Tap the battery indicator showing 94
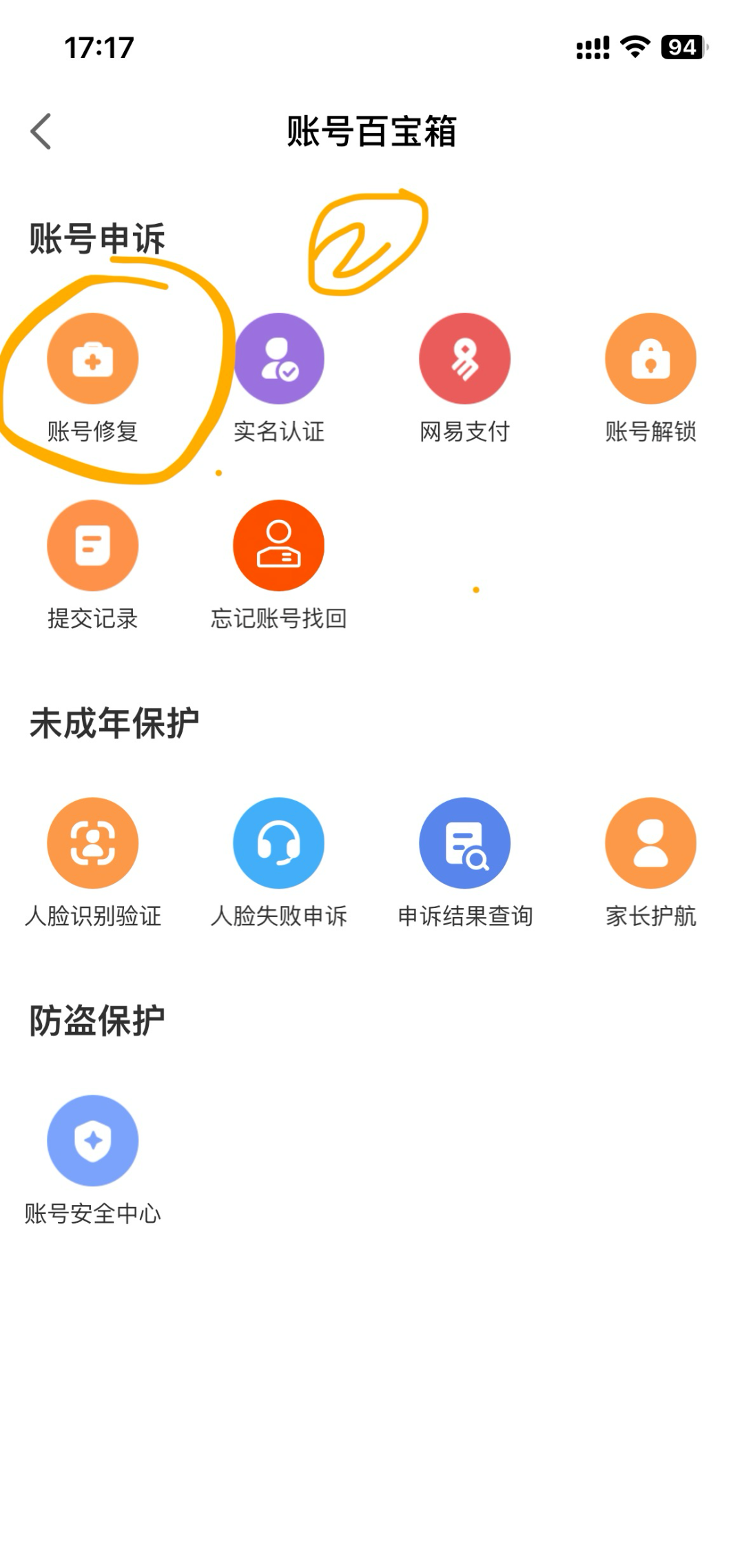 pyautogui.click(x=683, y=47)
